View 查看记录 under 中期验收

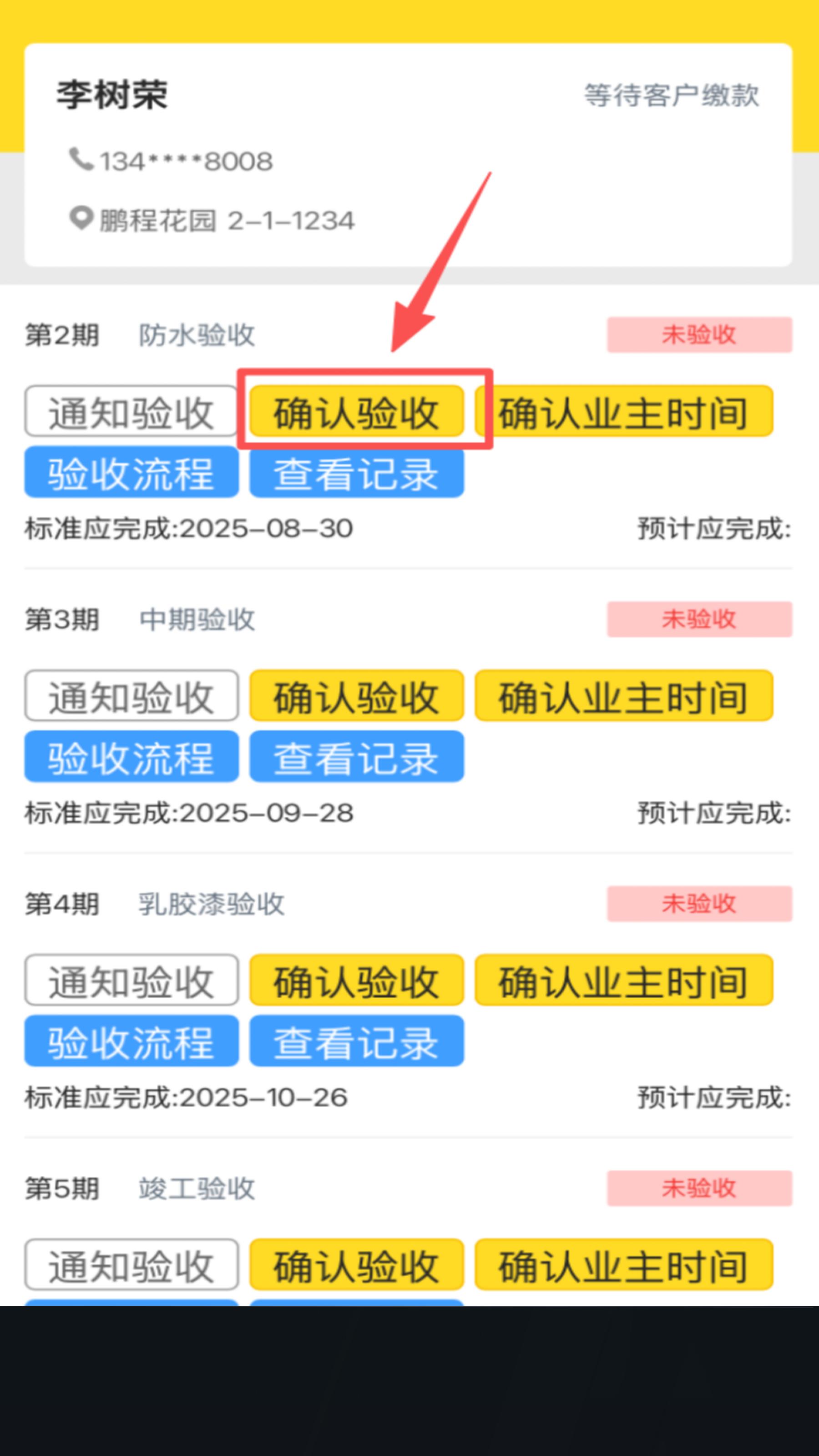355,757
